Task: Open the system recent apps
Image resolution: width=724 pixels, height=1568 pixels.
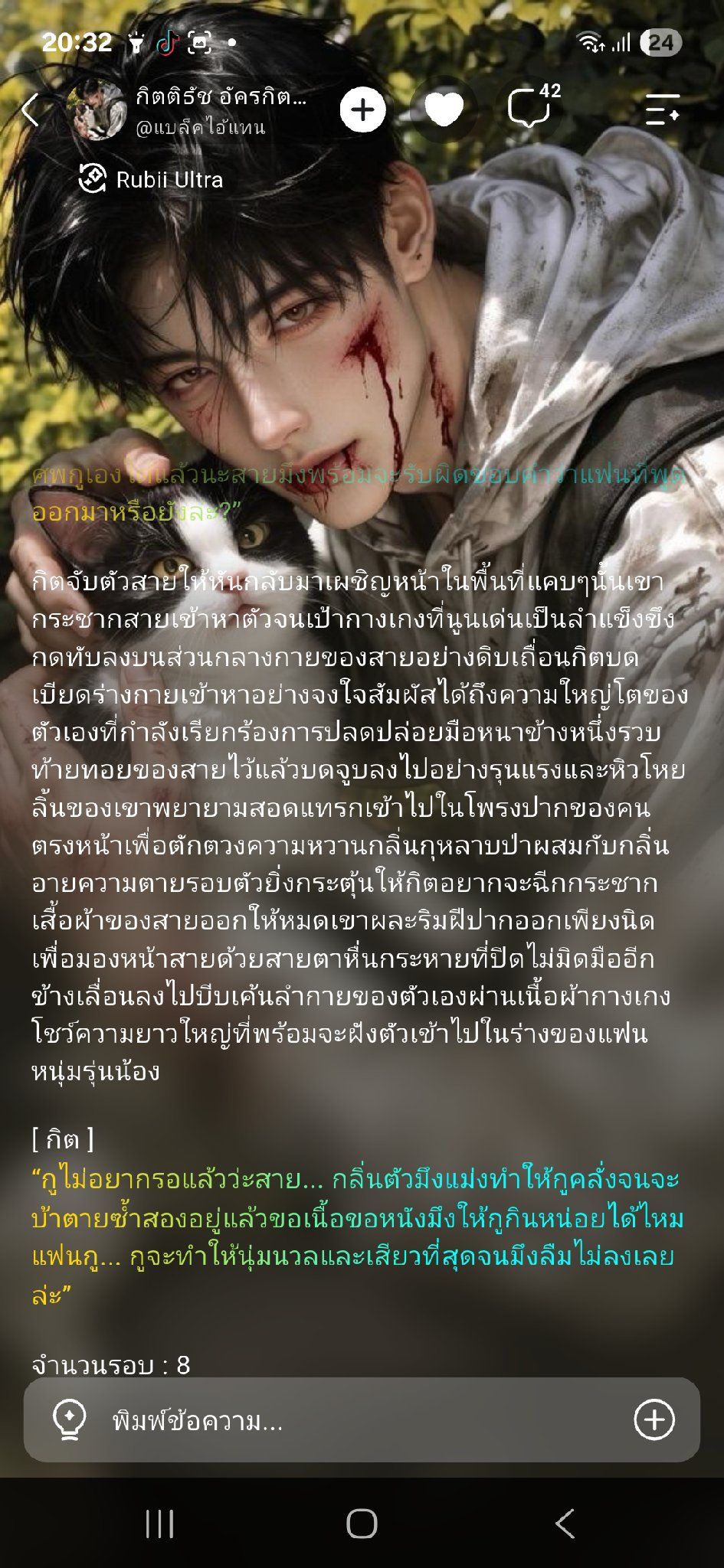Action: click(159, 1524)
